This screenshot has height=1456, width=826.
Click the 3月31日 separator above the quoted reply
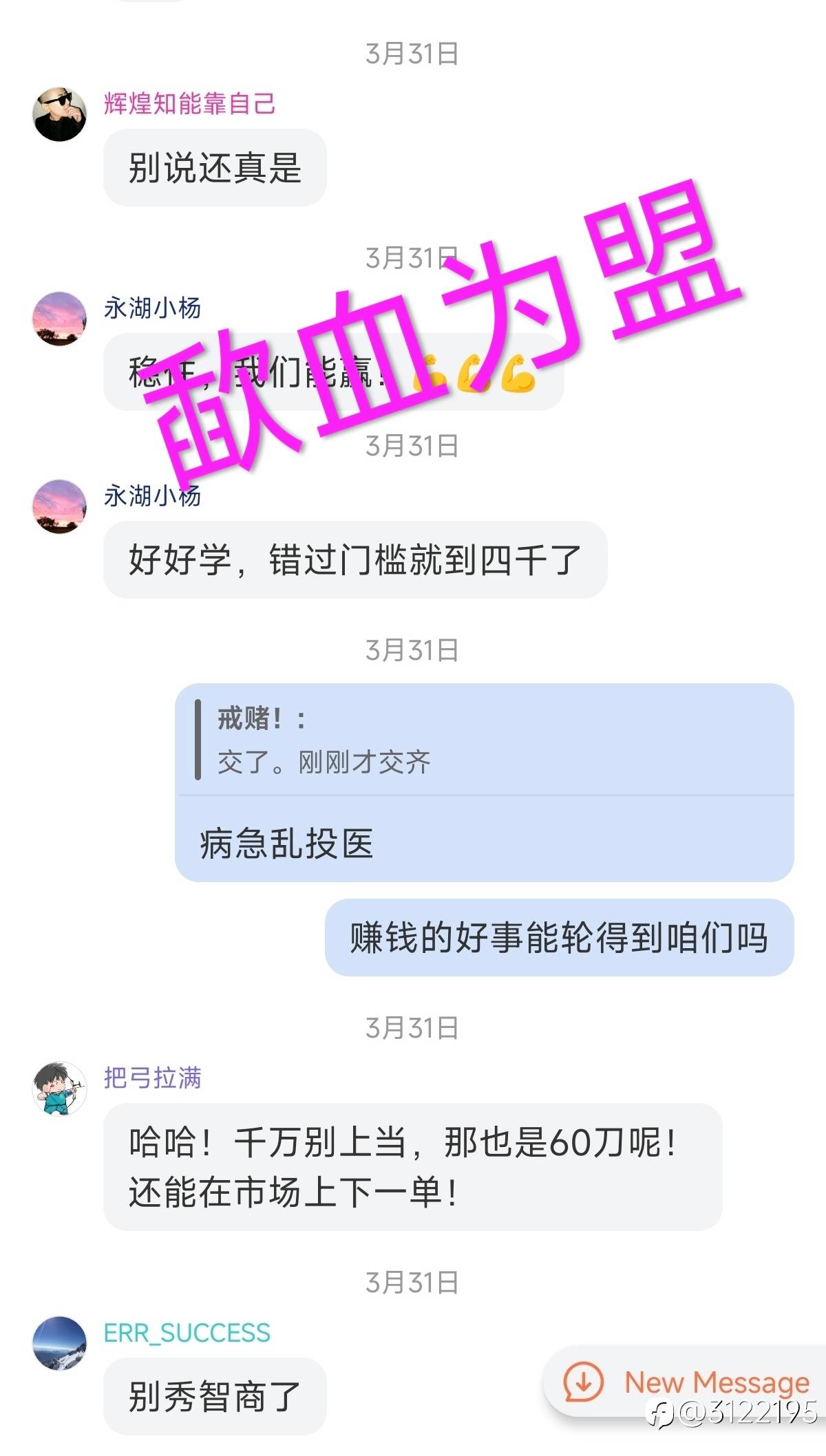[x=412, y=647]
